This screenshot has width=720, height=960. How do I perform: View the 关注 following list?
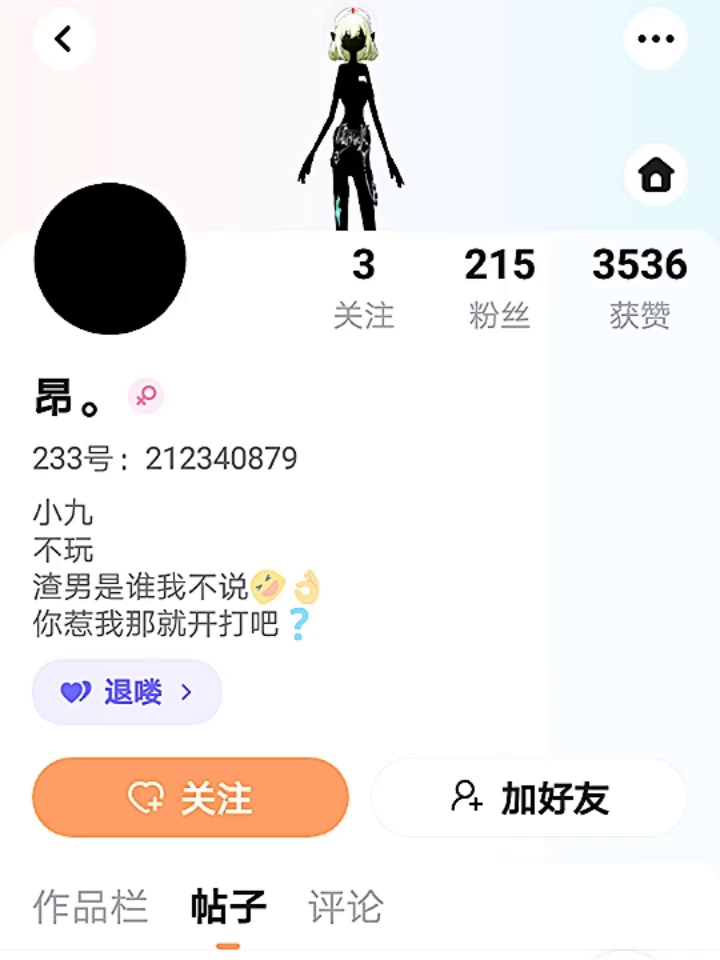coord(364,288)
